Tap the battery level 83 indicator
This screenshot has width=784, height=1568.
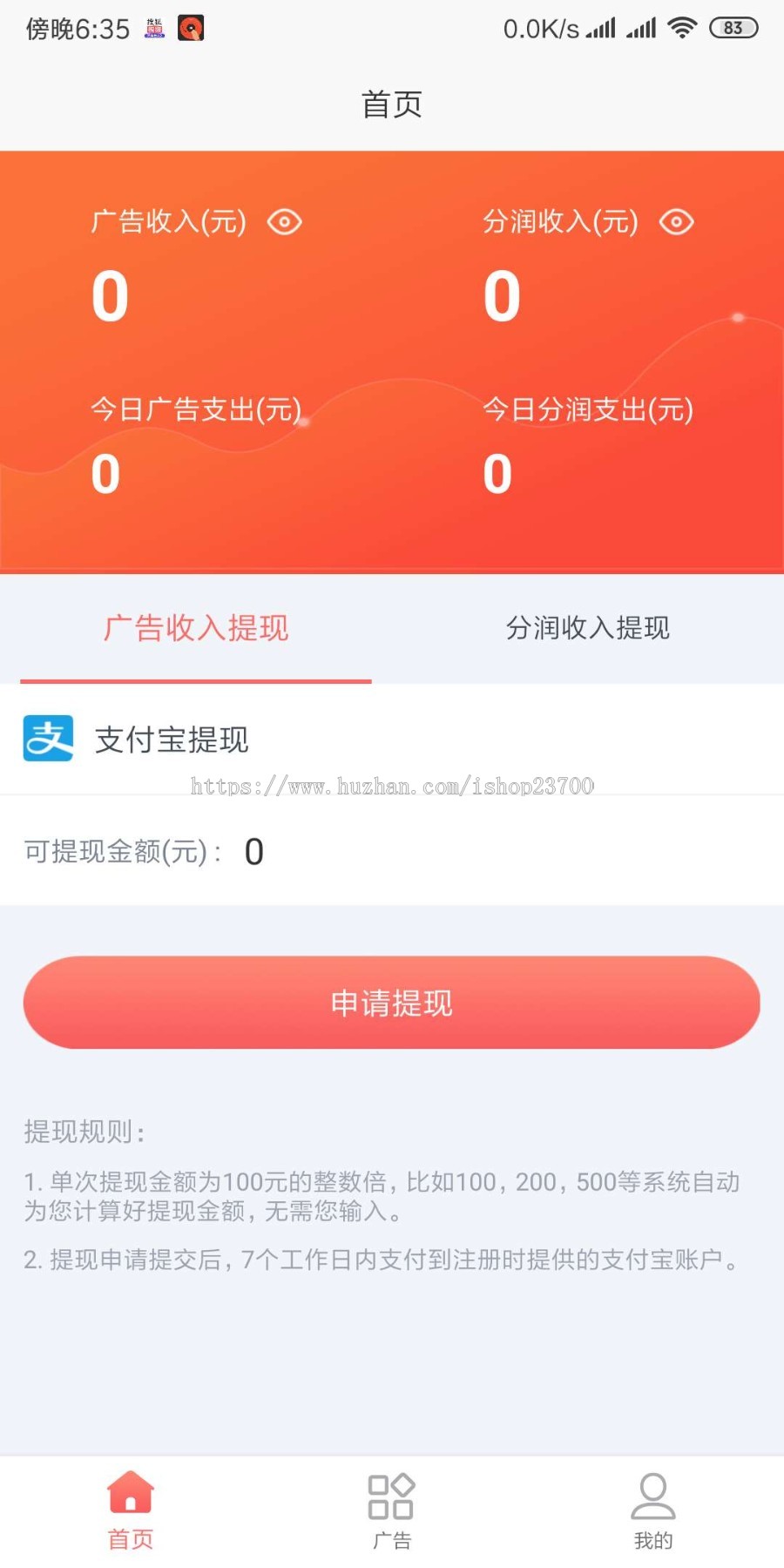(734, 27)
